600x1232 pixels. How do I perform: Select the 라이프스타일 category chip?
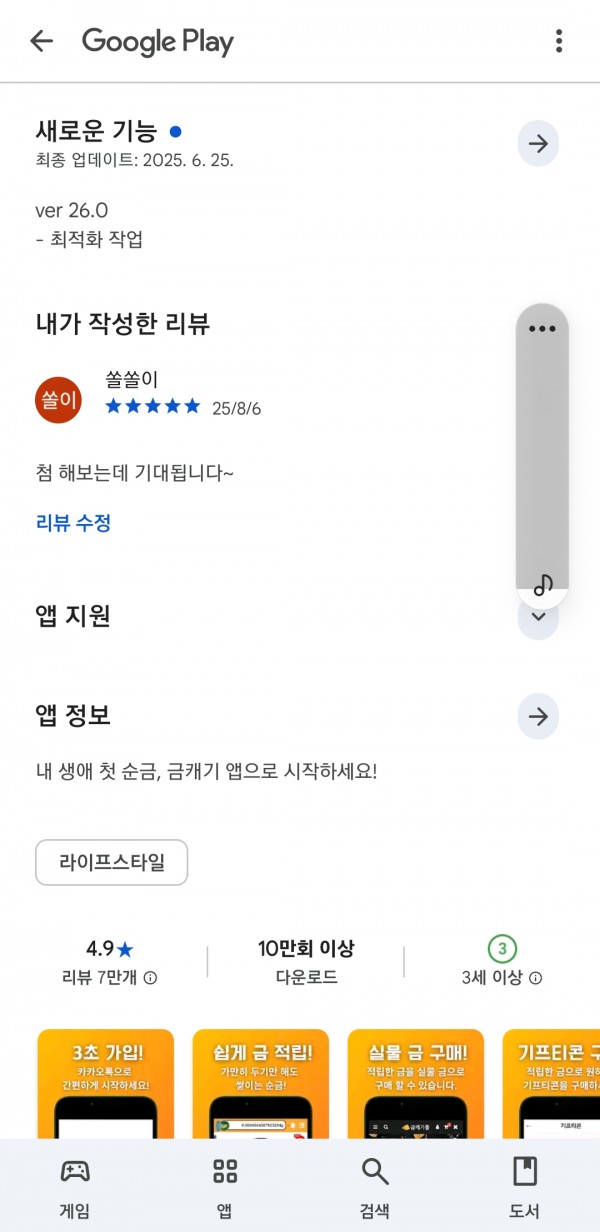click(x=112, y=862)
